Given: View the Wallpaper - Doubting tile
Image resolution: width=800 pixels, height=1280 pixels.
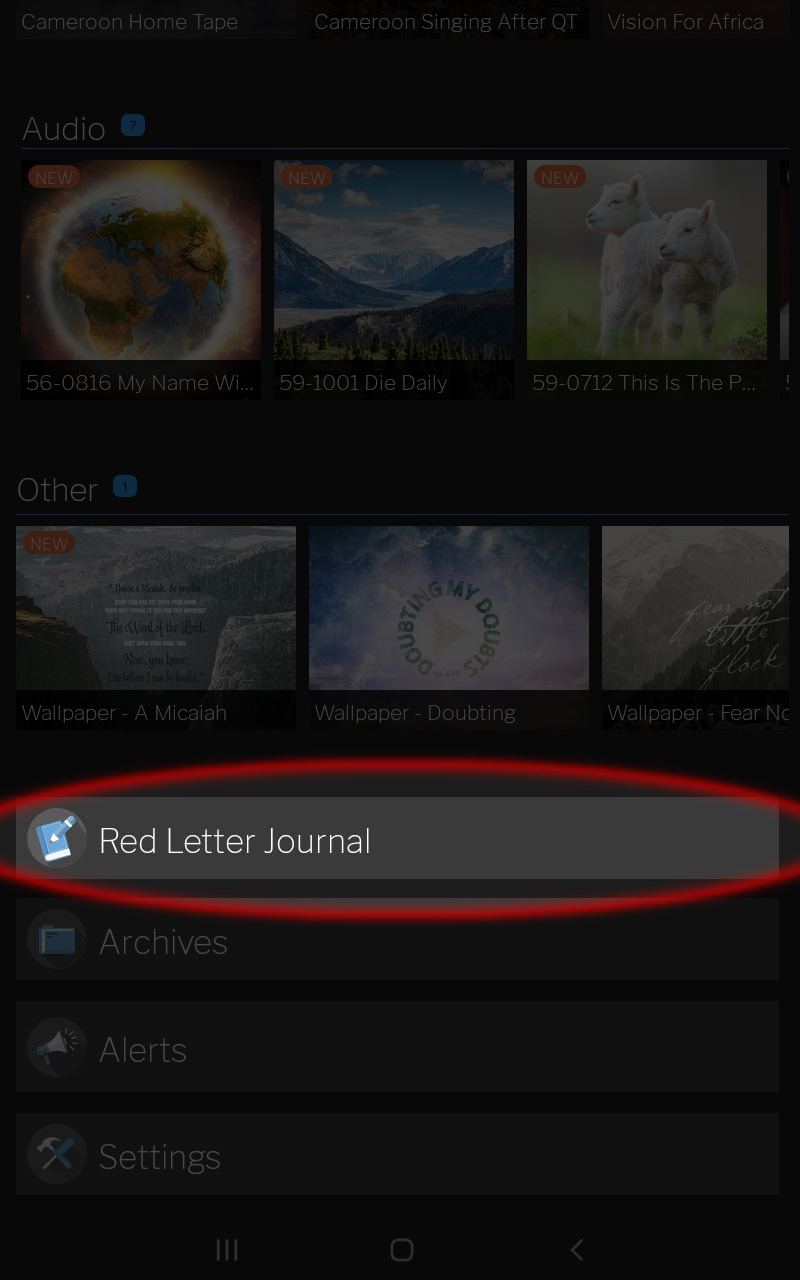Looking at the screenshot, I should pos(449,628).
